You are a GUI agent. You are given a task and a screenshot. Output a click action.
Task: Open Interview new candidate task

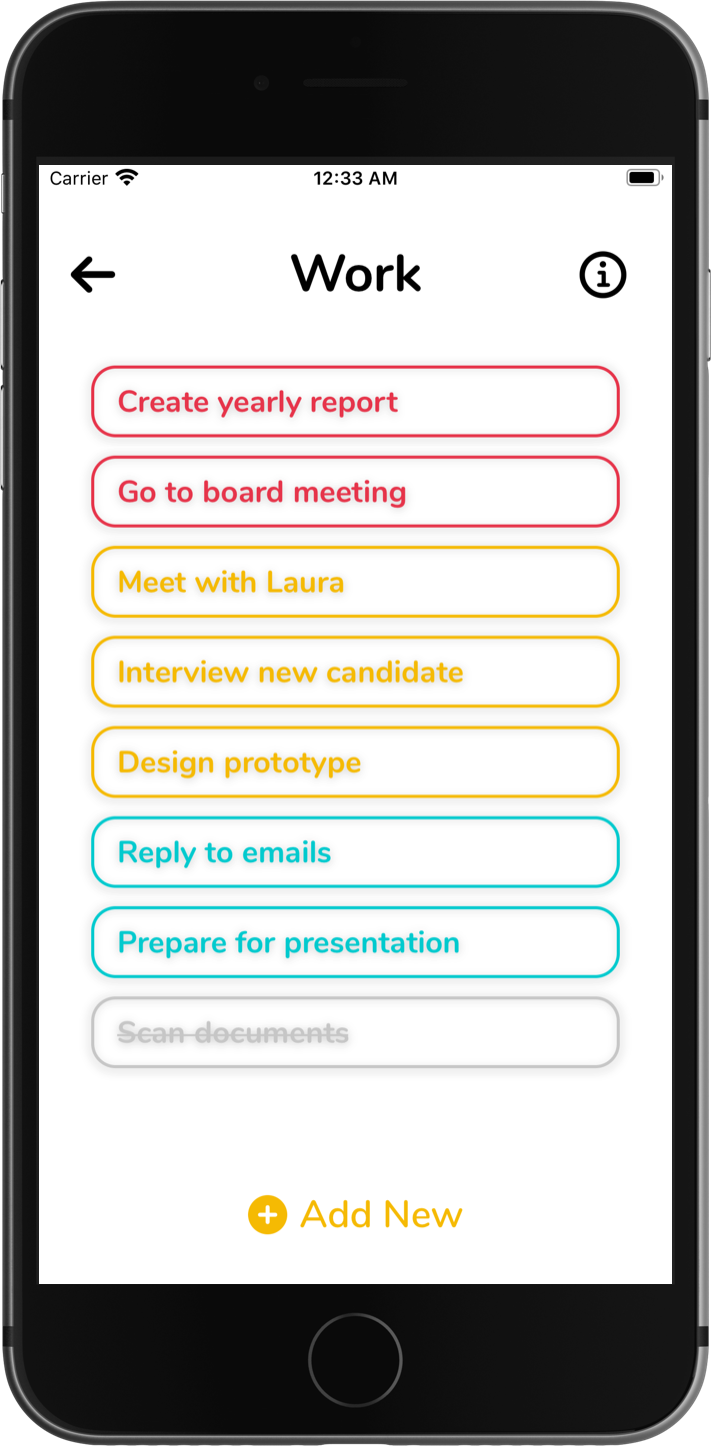pyautogui.click(x=355, y=672)
